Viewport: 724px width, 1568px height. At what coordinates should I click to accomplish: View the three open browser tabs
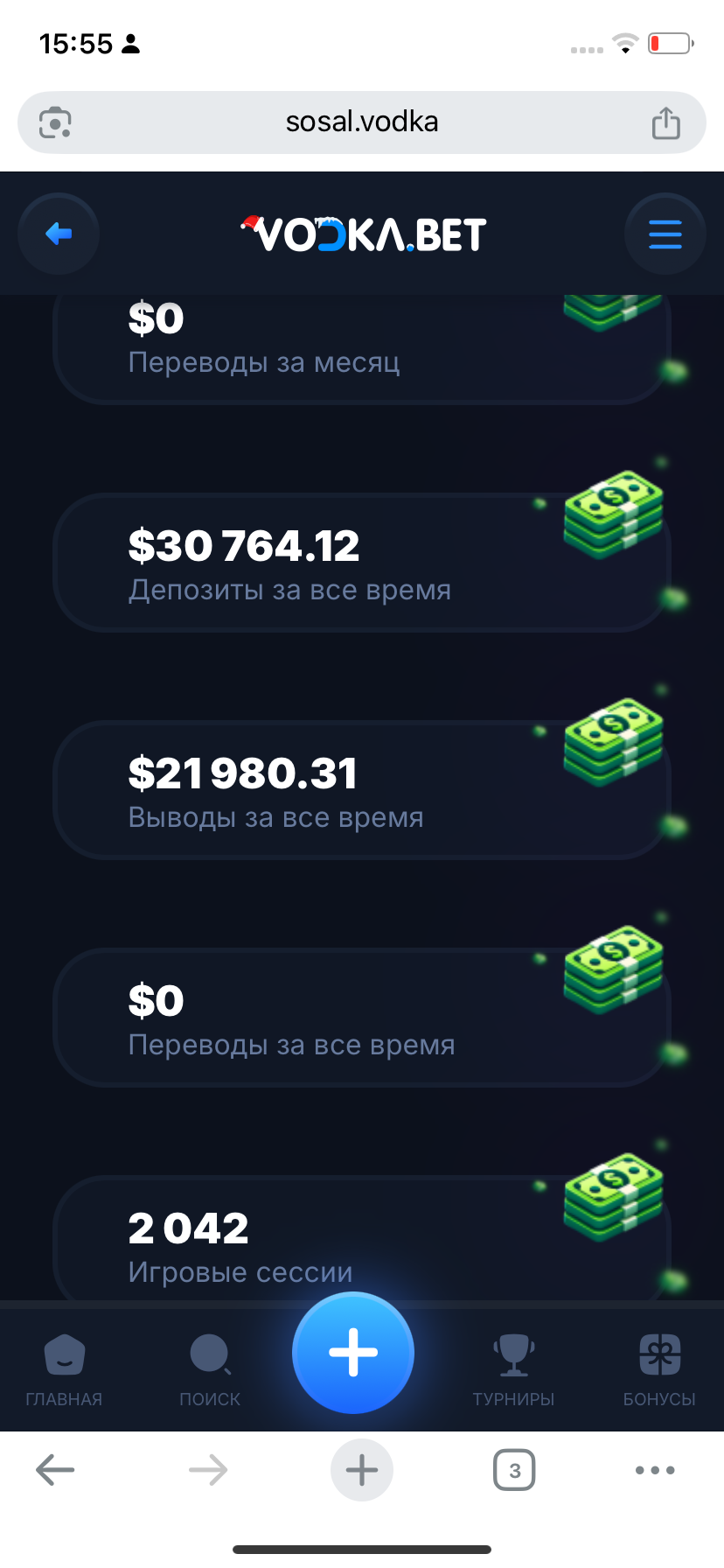click(x=514, y=1470)
